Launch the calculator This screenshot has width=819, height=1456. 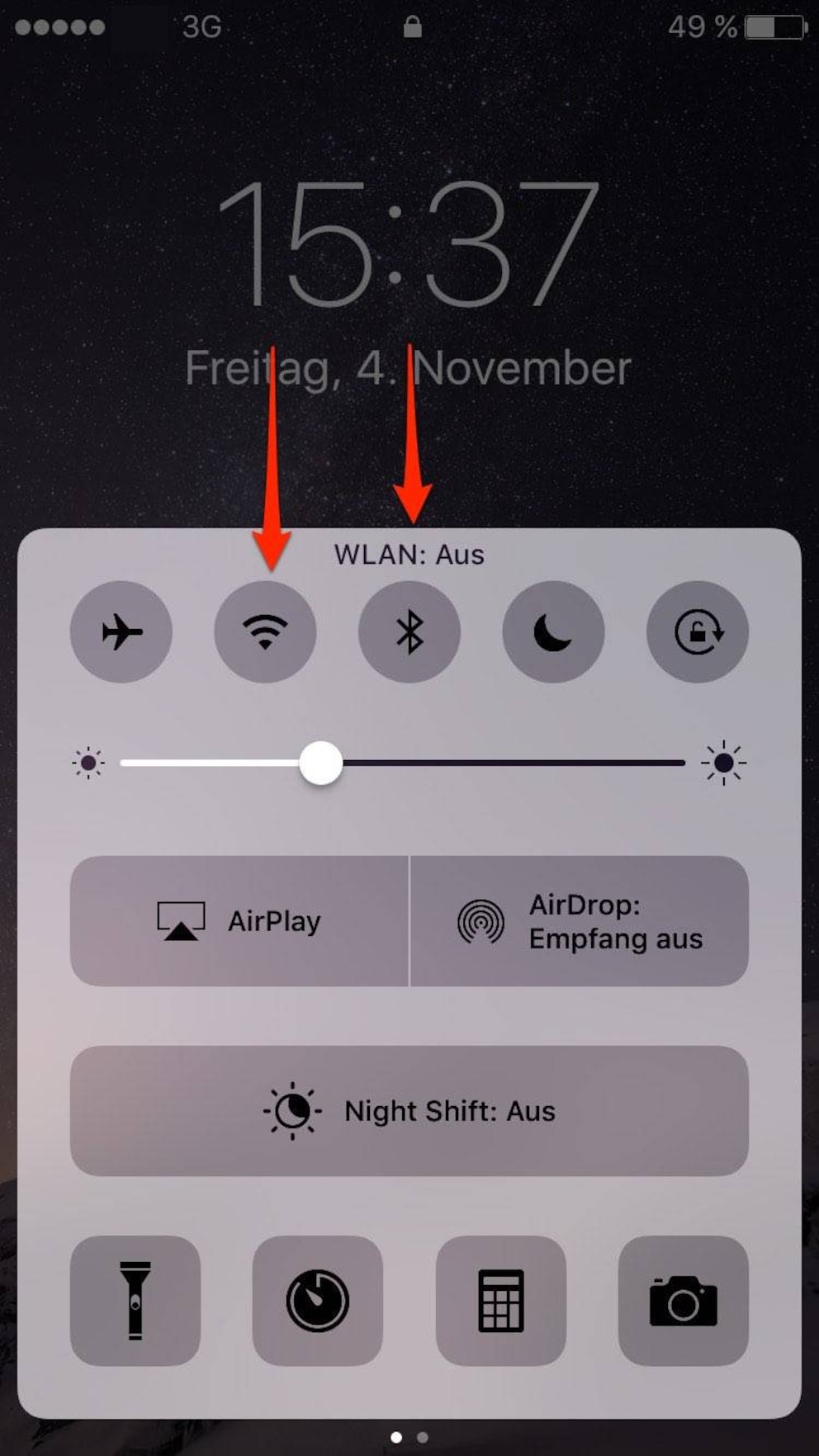tap(501, 1301)
